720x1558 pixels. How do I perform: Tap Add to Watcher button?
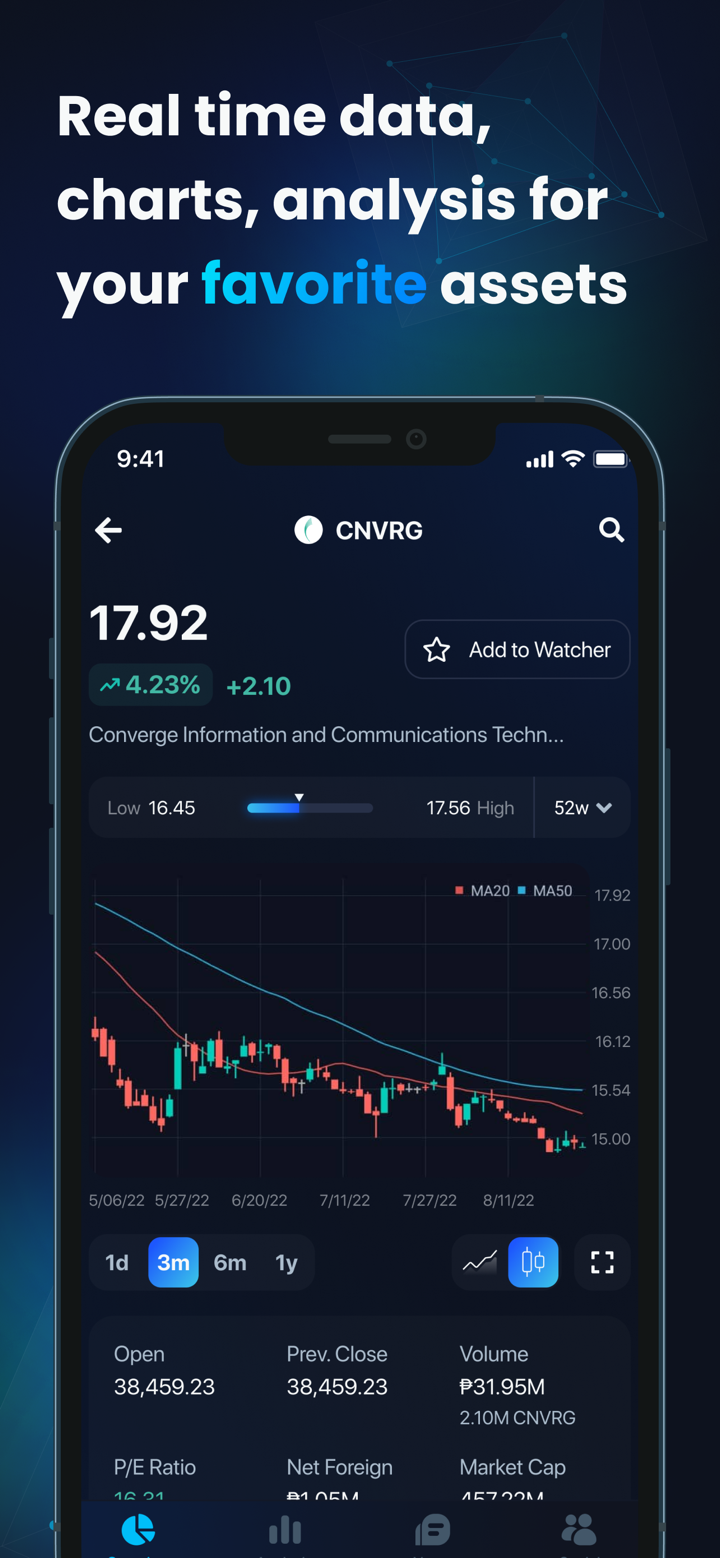[x=517, y=649]
